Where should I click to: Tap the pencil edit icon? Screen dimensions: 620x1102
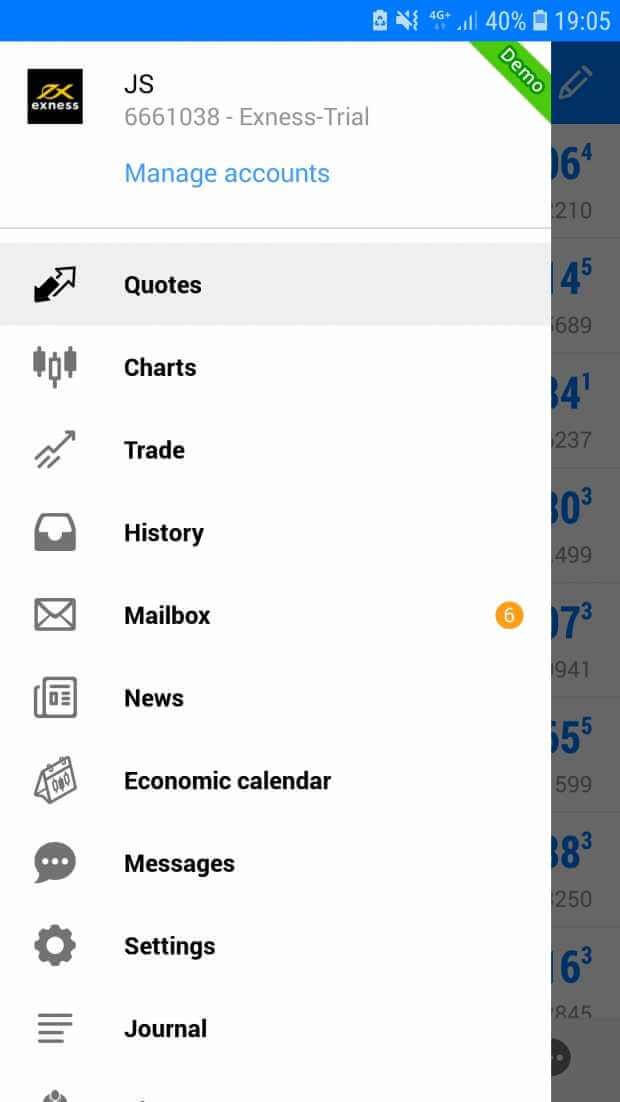[x=577, y=82]
